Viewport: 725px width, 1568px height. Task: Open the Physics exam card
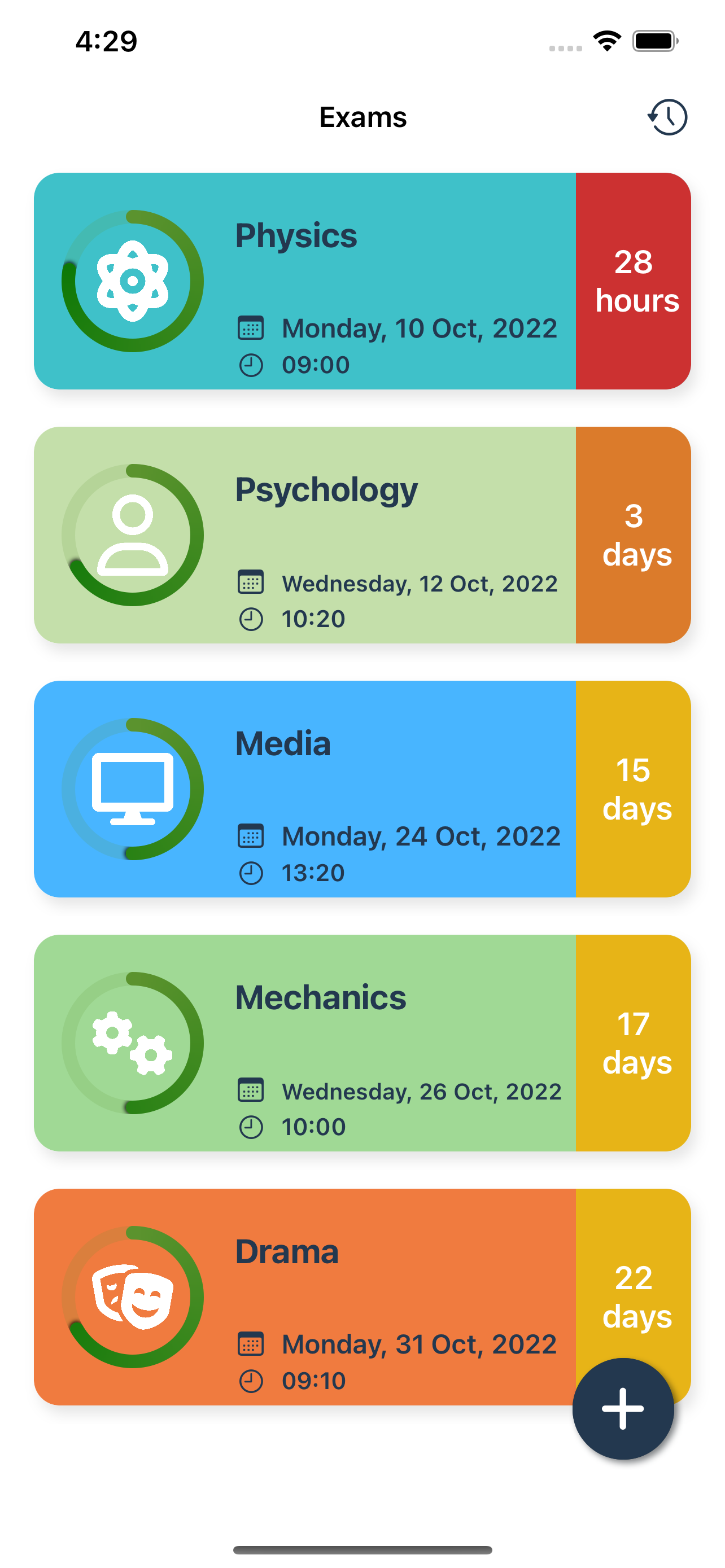coord(361,281)
